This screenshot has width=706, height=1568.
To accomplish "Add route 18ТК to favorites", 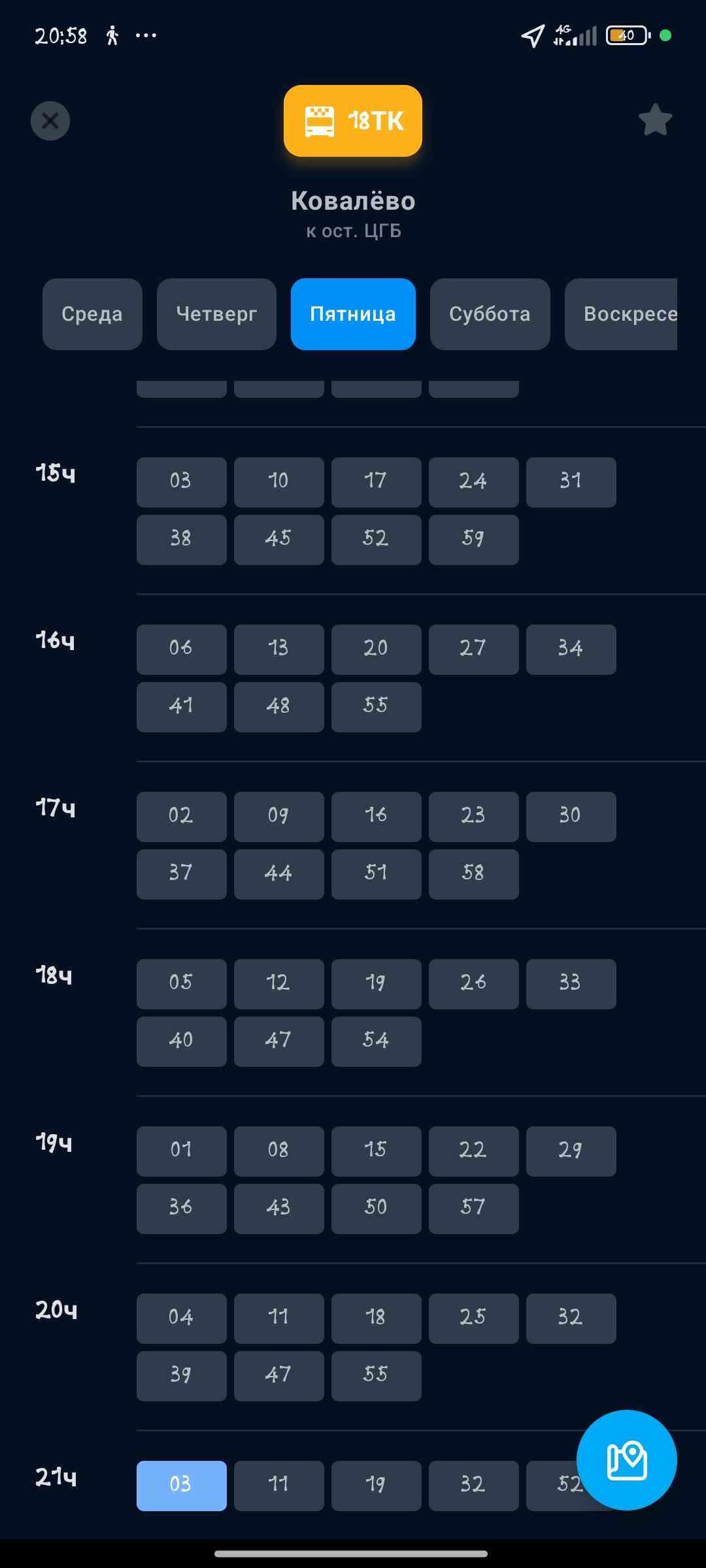I will pos(655,120).
